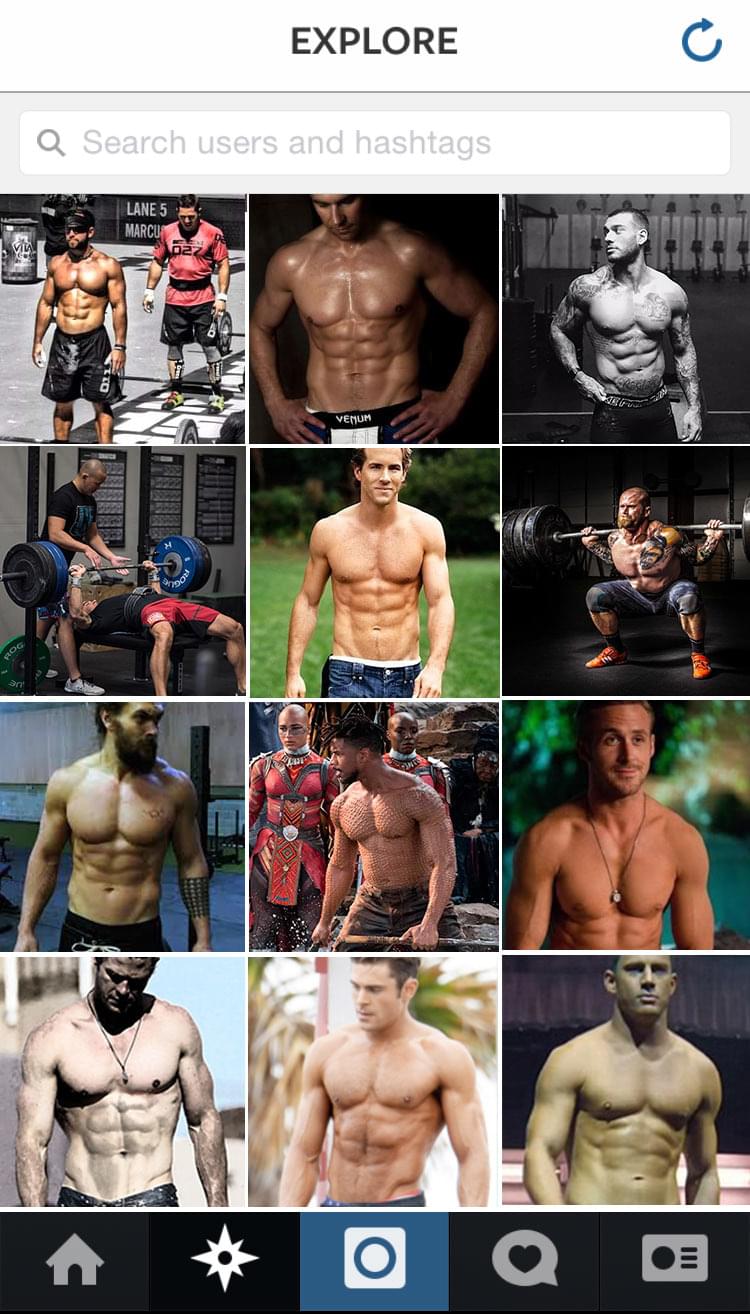This screenshot has width=750, height=1314.
Task: Open the photo of man wearing pendant necklace
Action: 626,826
